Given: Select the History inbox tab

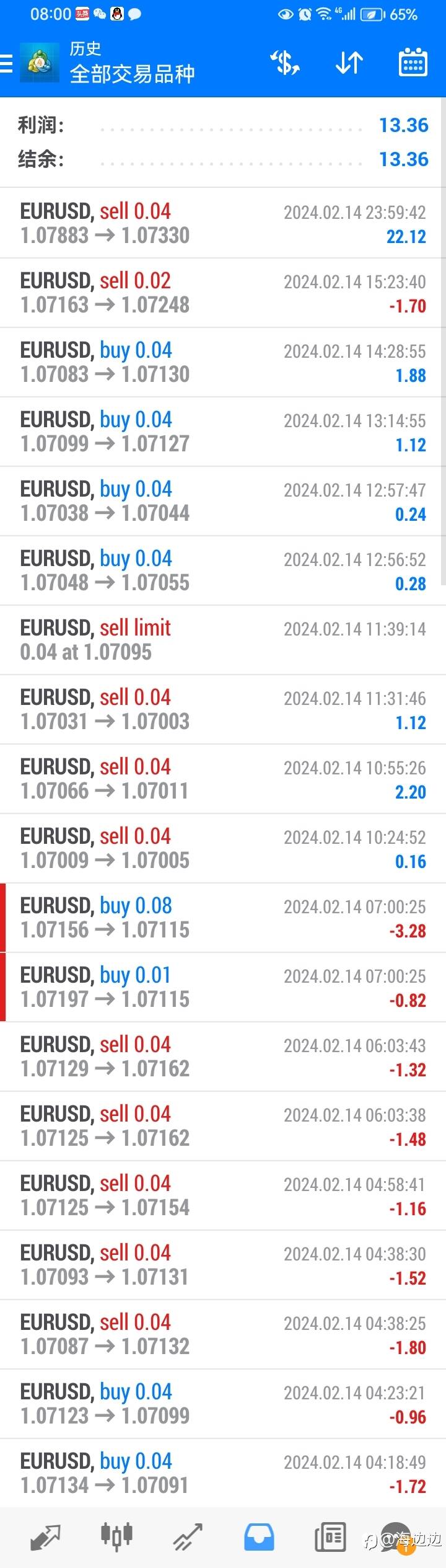Looking at the screenshot, I should coord(259,1536).
